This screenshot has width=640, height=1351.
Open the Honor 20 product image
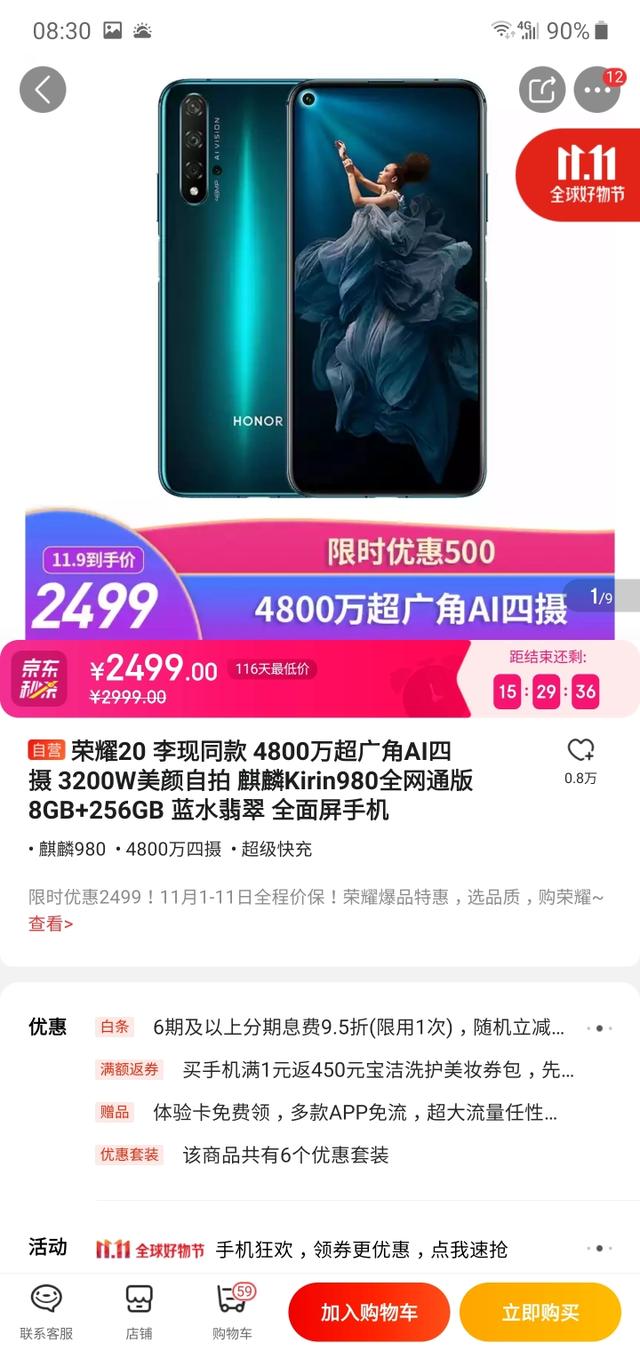320,290
